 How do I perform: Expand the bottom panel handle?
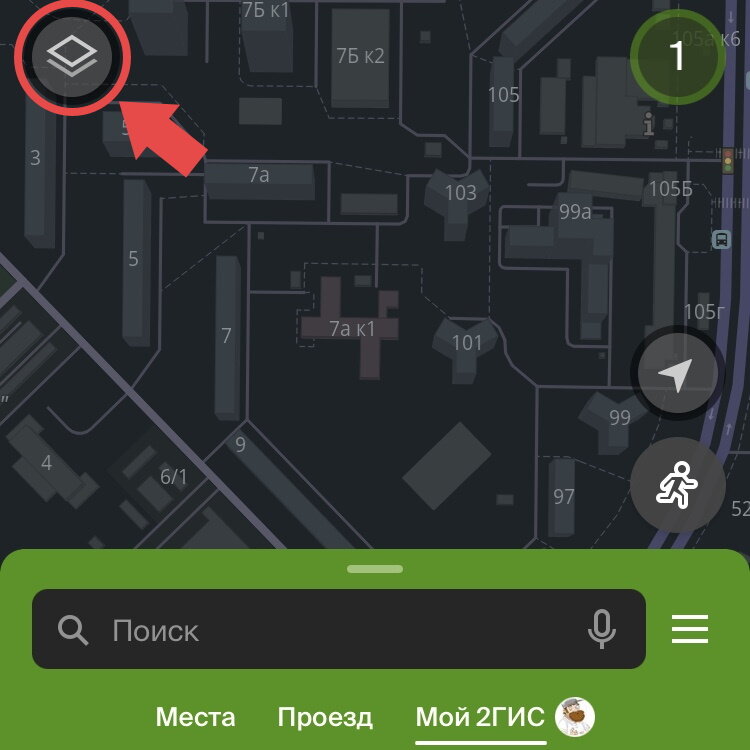point(375,569)
